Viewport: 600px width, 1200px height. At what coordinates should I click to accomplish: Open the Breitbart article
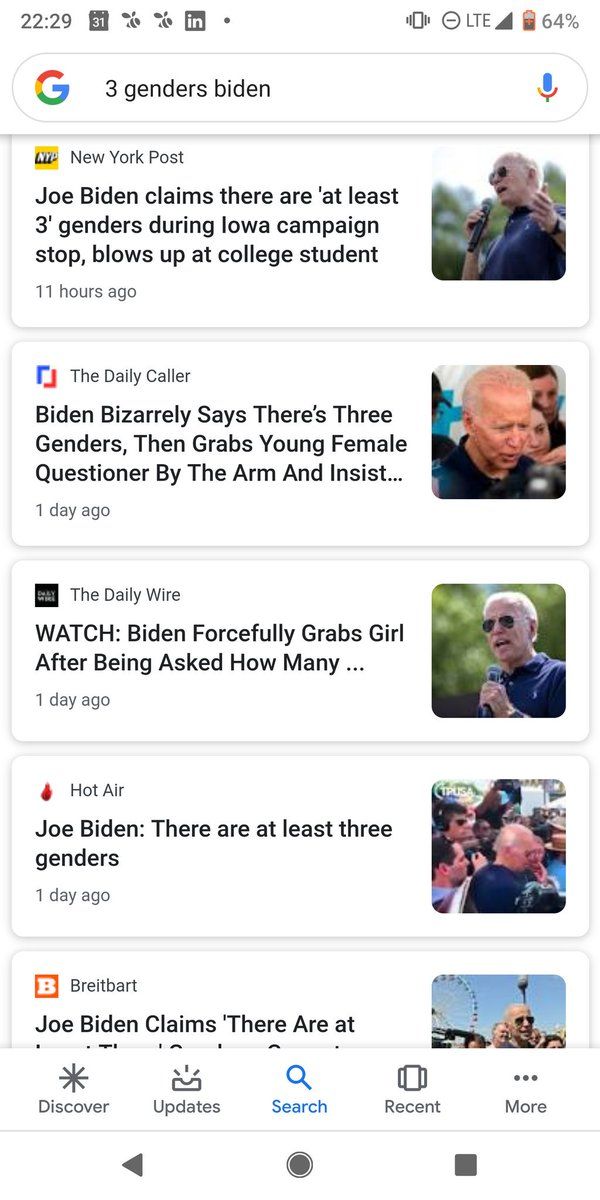[300, 1000]
